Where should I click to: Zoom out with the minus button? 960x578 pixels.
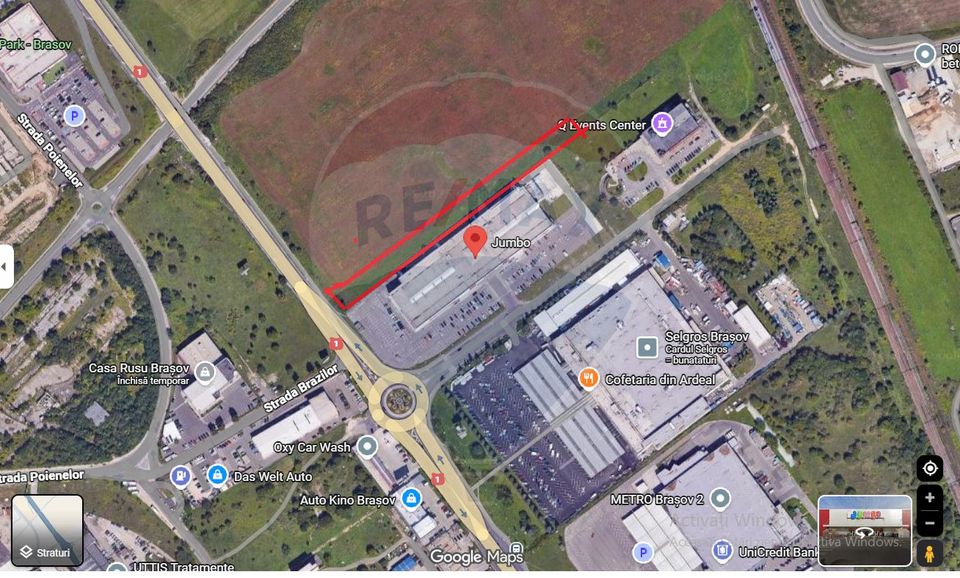pyautogui.click(x=930, y=522)
